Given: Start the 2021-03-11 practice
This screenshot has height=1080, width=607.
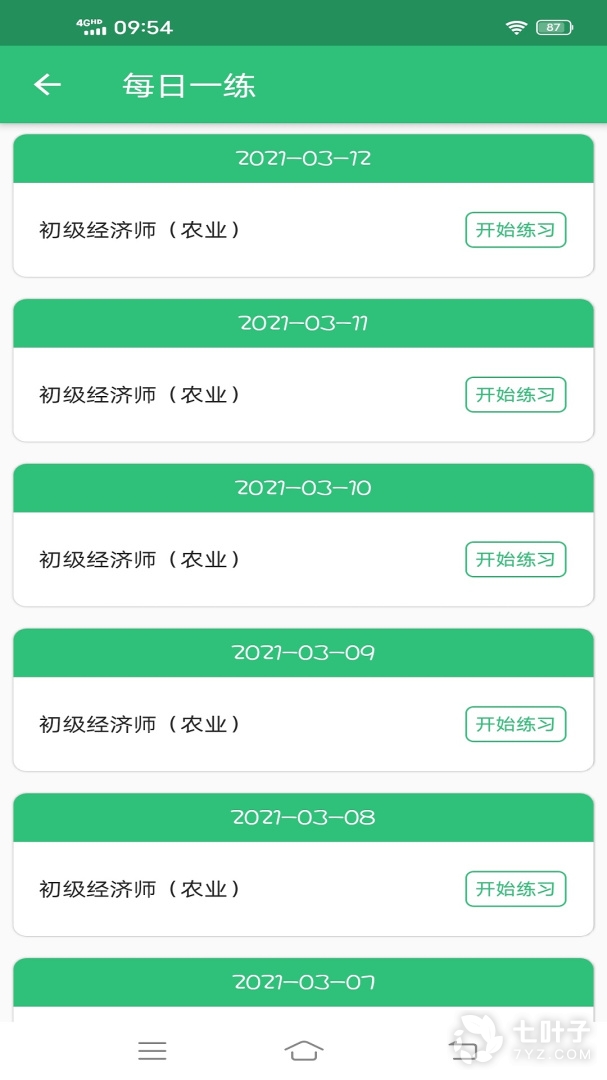Looking at the screenshot, I should click(515, 395).
